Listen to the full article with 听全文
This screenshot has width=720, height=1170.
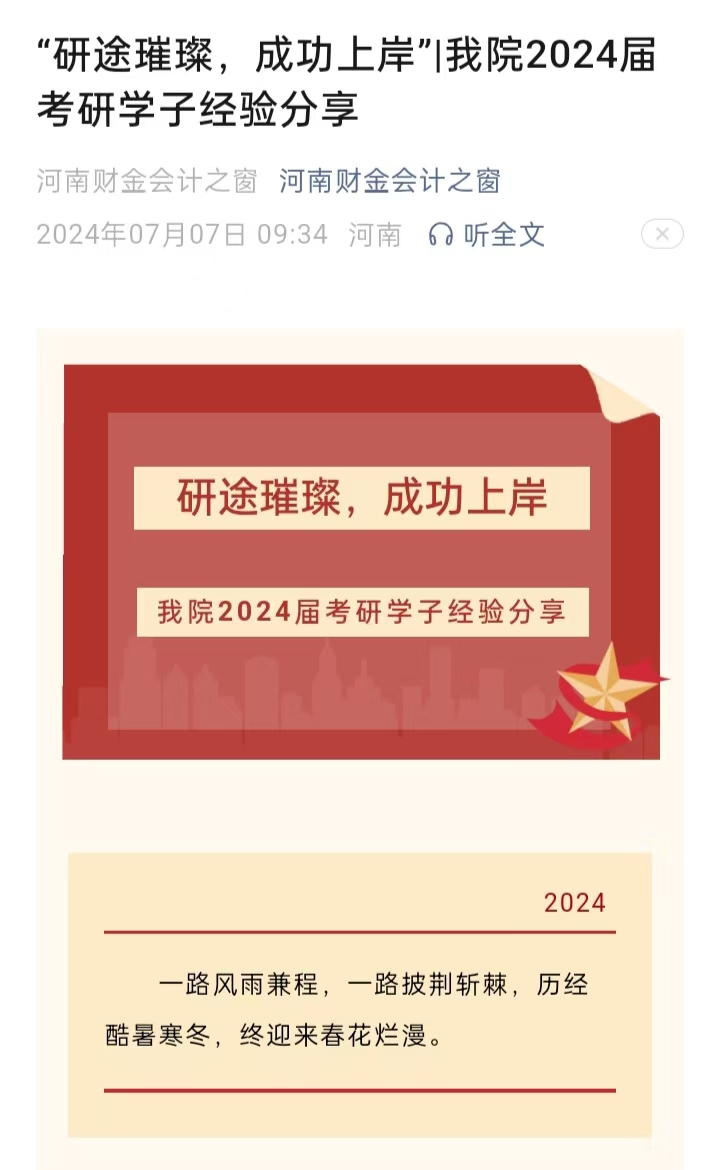487,235
